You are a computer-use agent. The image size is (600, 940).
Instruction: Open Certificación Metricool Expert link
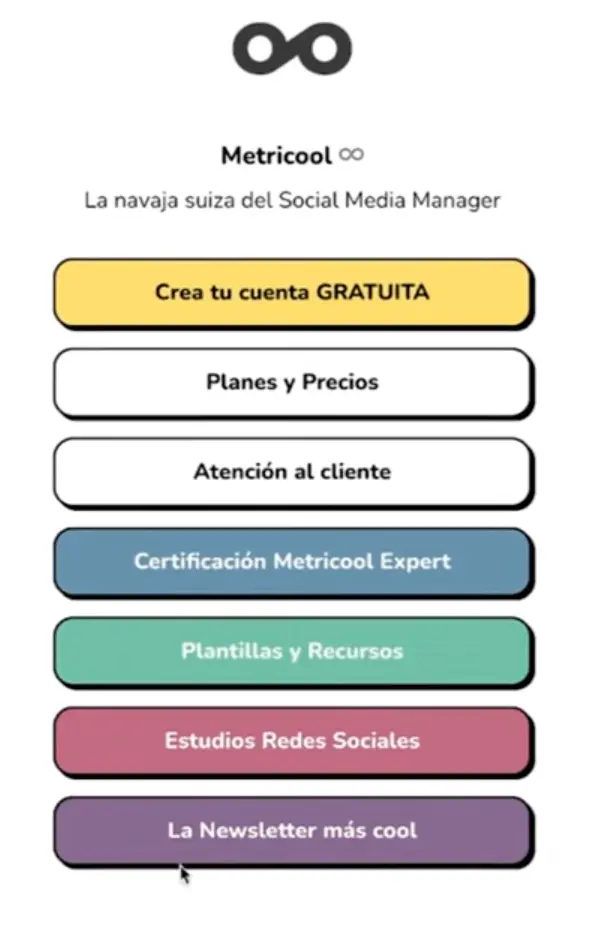[x=291, y=561]
